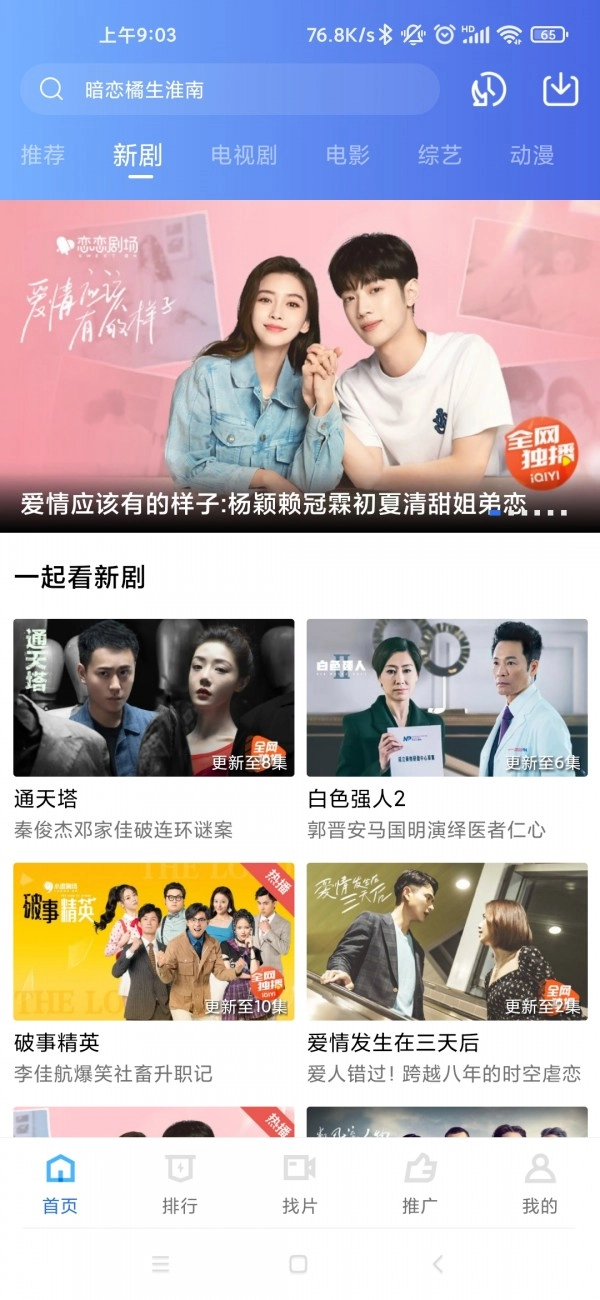Select the 动漫 tab
600x1300 pixels.
532,155
